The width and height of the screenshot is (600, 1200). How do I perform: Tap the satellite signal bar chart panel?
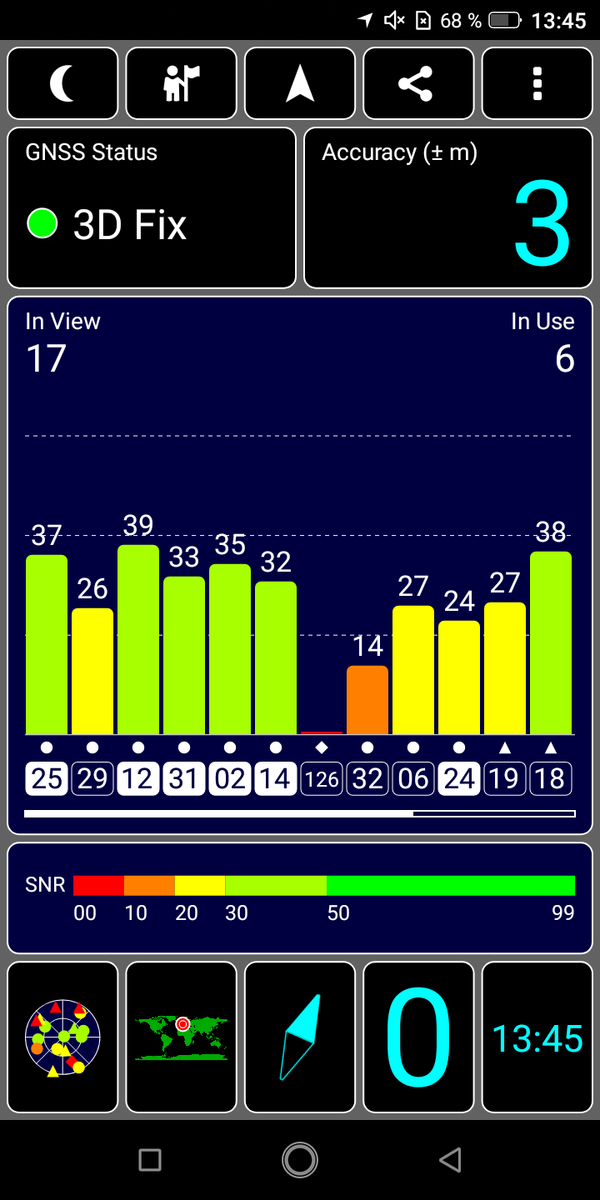point(300,565)
